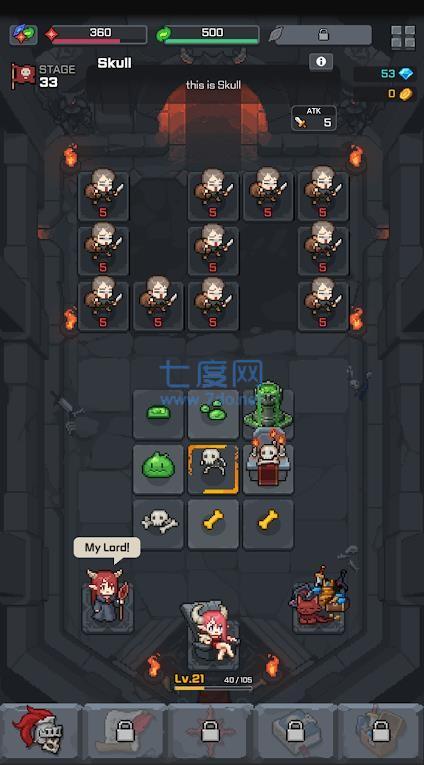Open the blue diamond currency counter

384,74
